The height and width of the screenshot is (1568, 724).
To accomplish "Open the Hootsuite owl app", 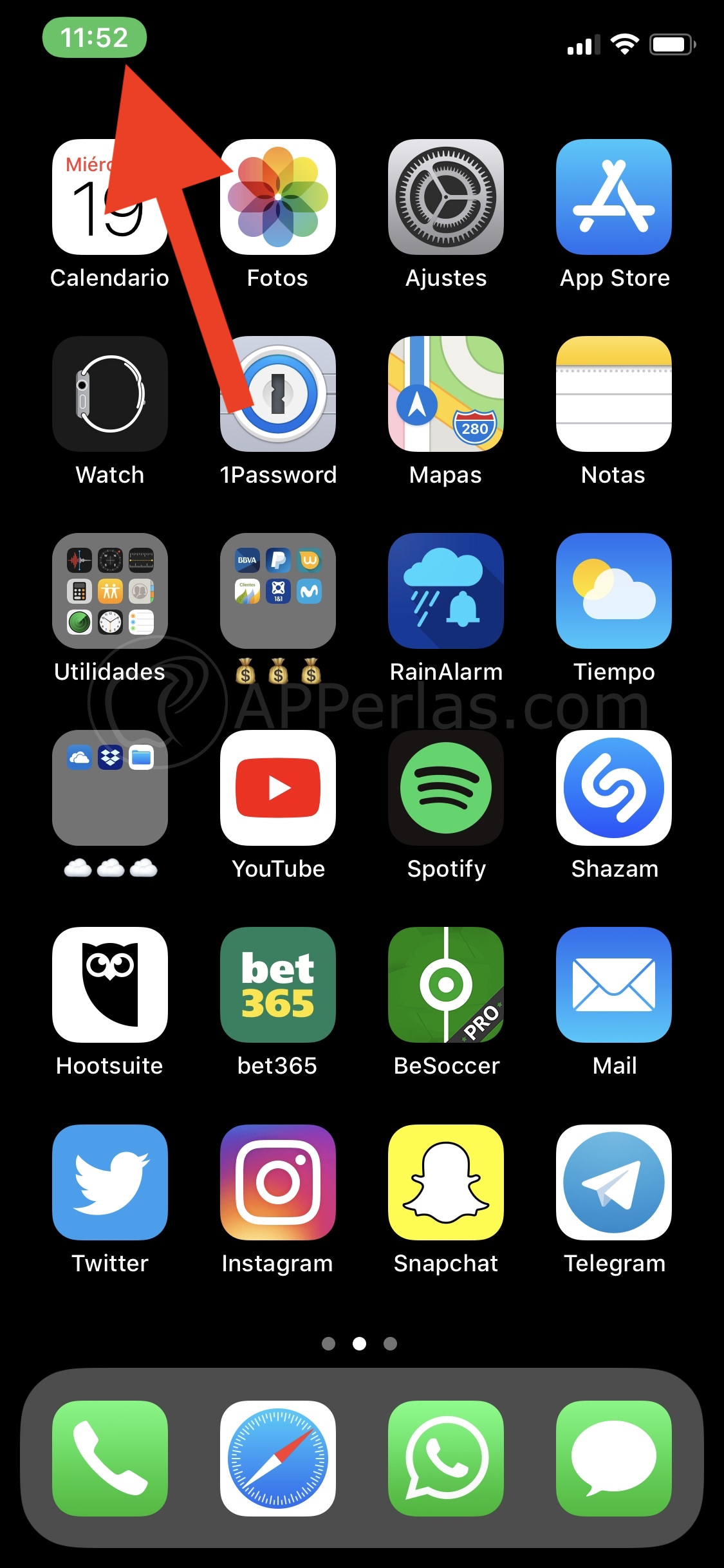I will click(109, 986).
